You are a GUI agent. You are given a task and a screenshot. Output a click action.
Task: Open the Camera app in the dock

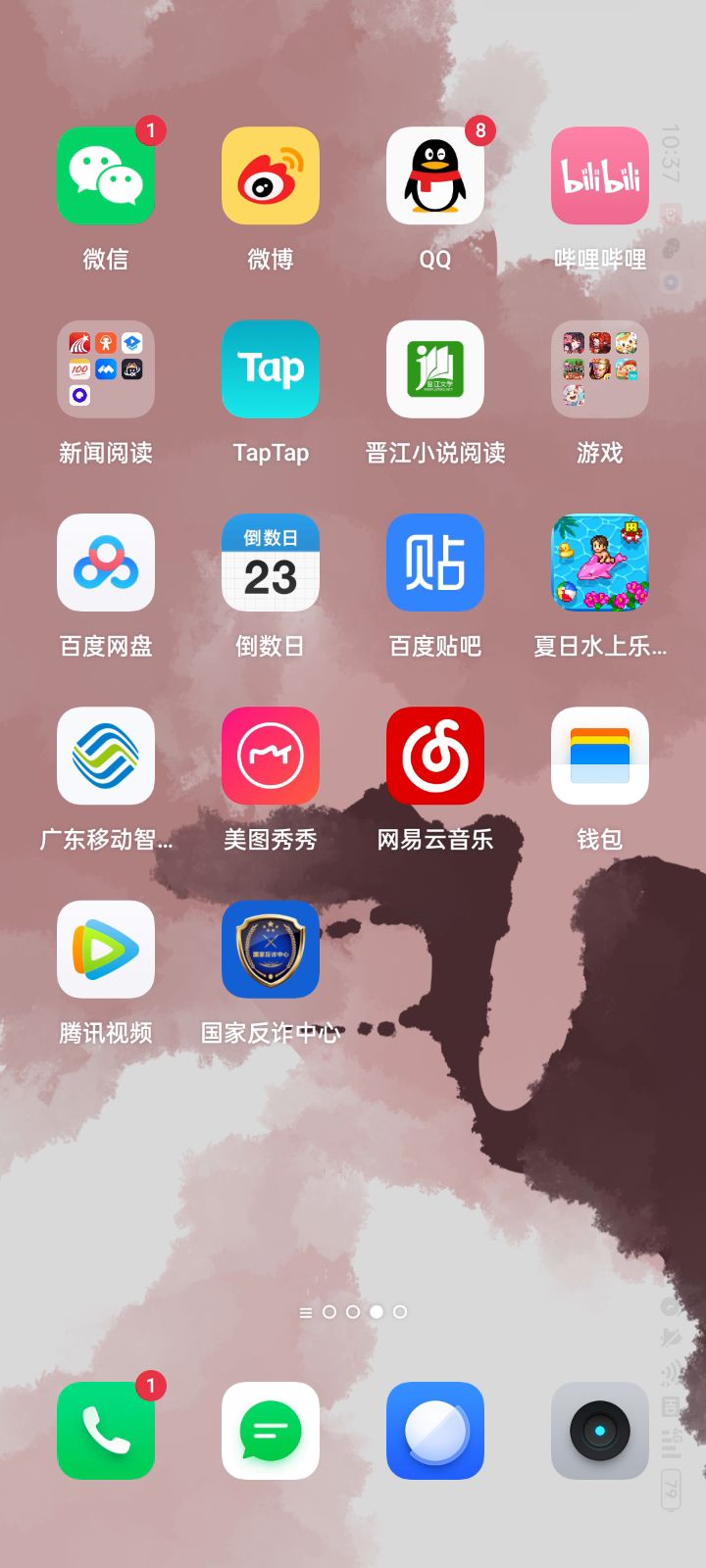(600, 1431)
